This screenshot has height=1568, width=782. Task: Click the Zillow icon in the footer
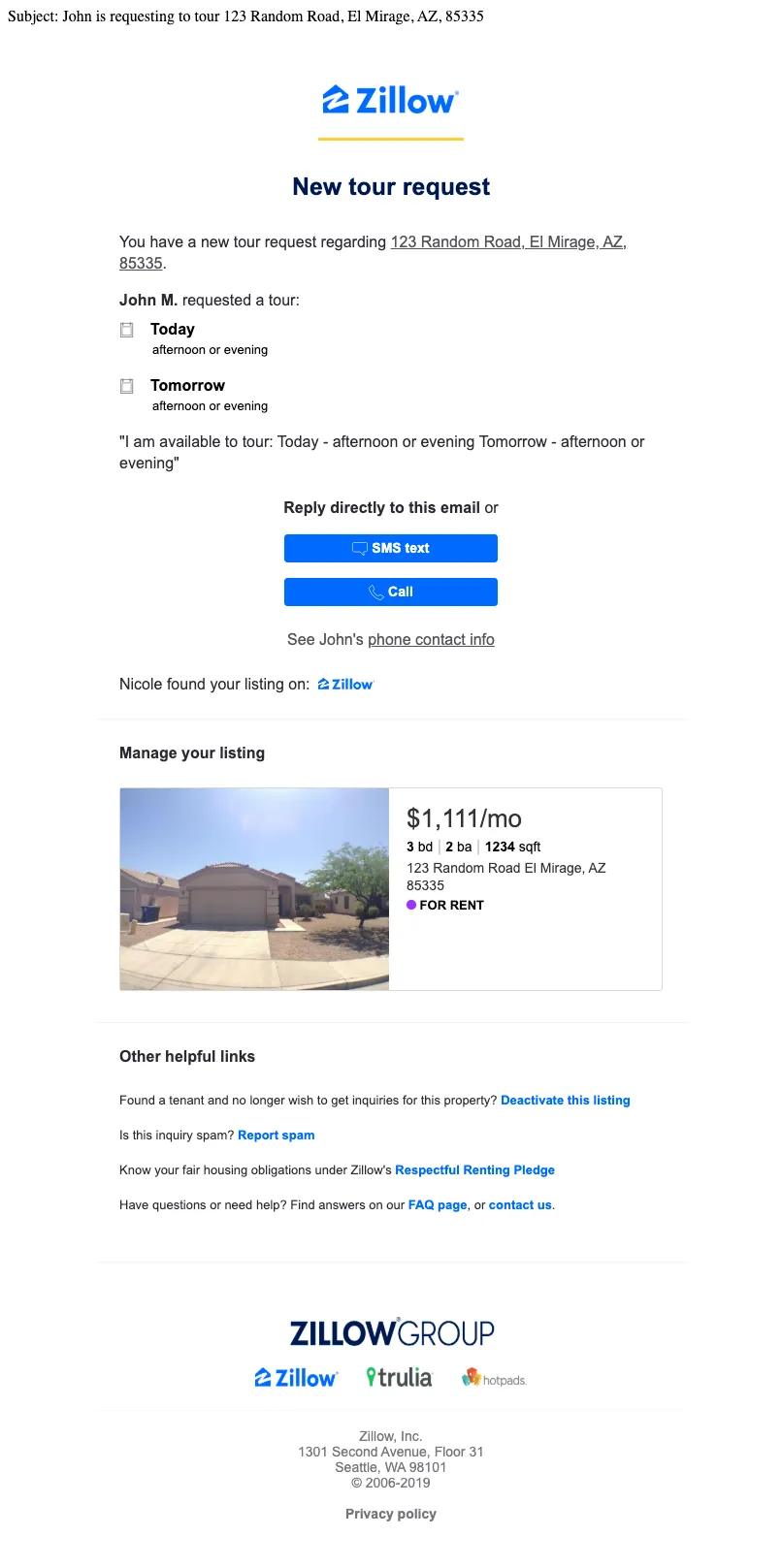pyautogui.click(x=296, y=1377)
